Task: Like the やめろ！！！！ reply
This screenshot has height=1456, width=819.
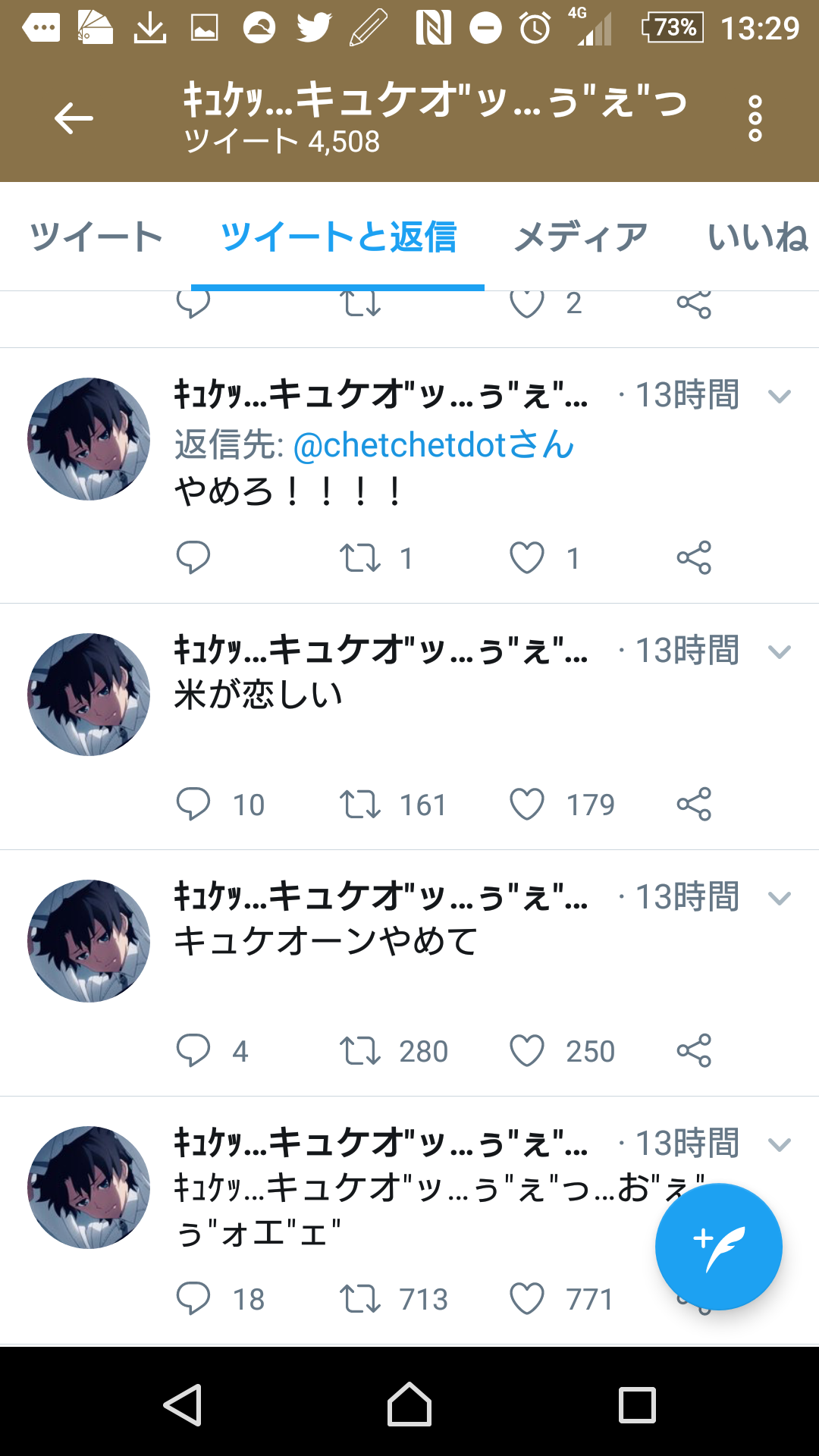Action: tap(527, 558)
